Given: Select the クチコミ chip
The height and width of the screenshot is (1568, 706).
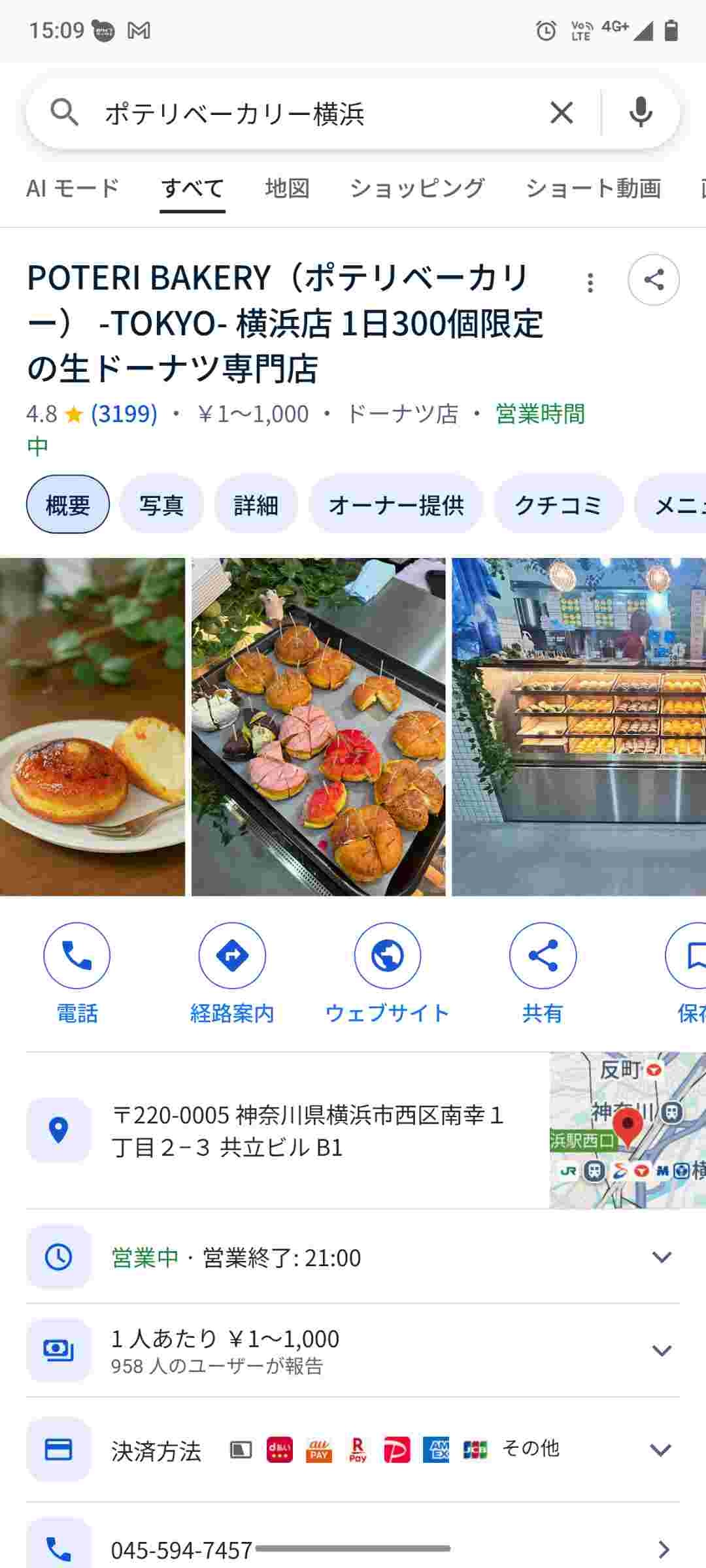Looking at the screenshot, I should click(558, 505).
